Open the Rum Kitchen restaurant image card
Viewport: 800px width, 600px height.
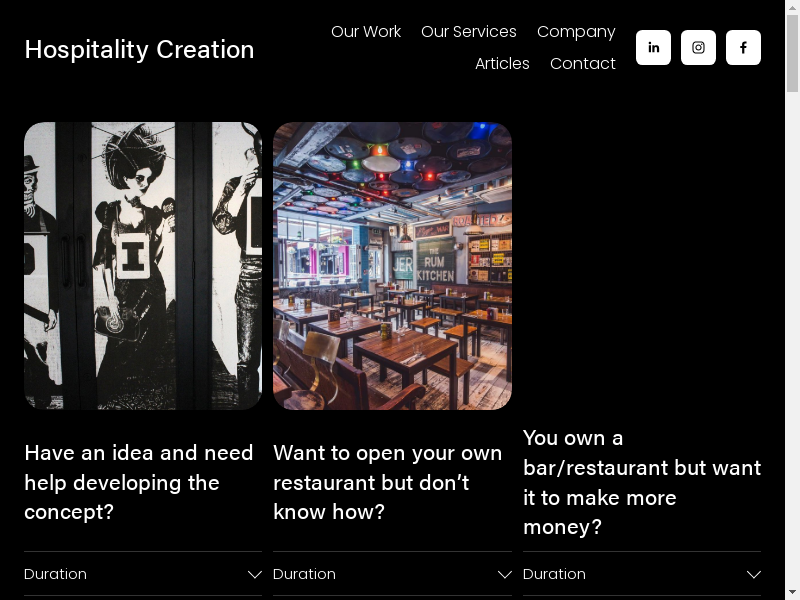point(392,265)
